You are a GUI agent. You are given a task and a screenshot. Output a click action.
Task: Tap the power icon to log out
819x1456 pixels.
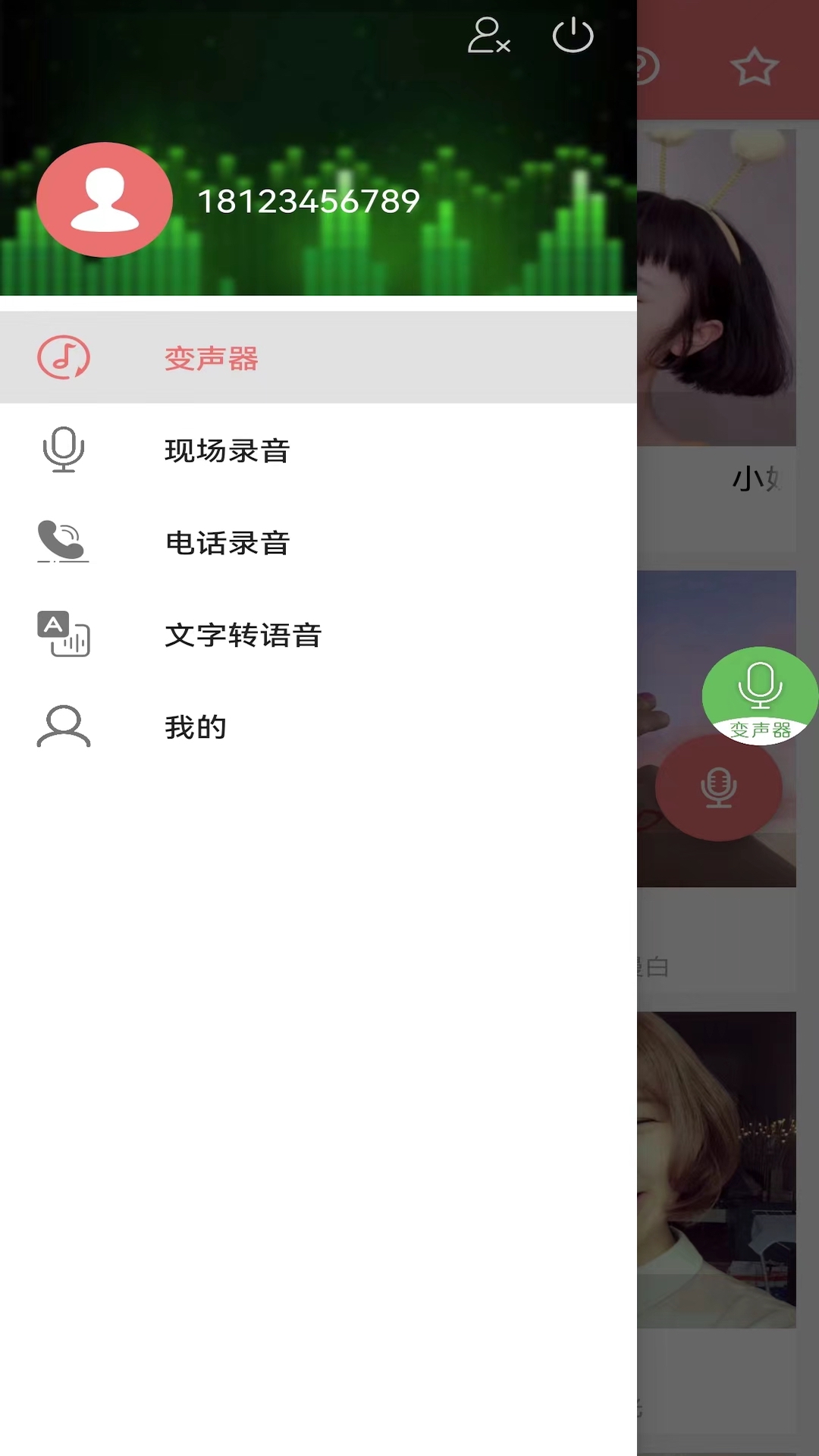point(573,35)
